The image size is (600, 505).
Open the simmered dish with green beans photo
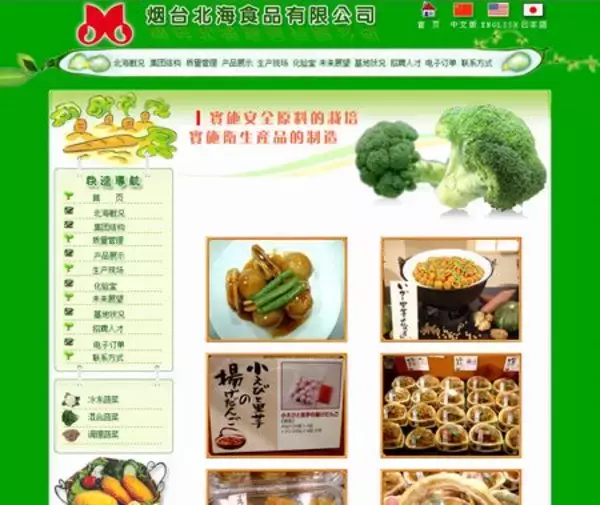(x=277, y=289)
